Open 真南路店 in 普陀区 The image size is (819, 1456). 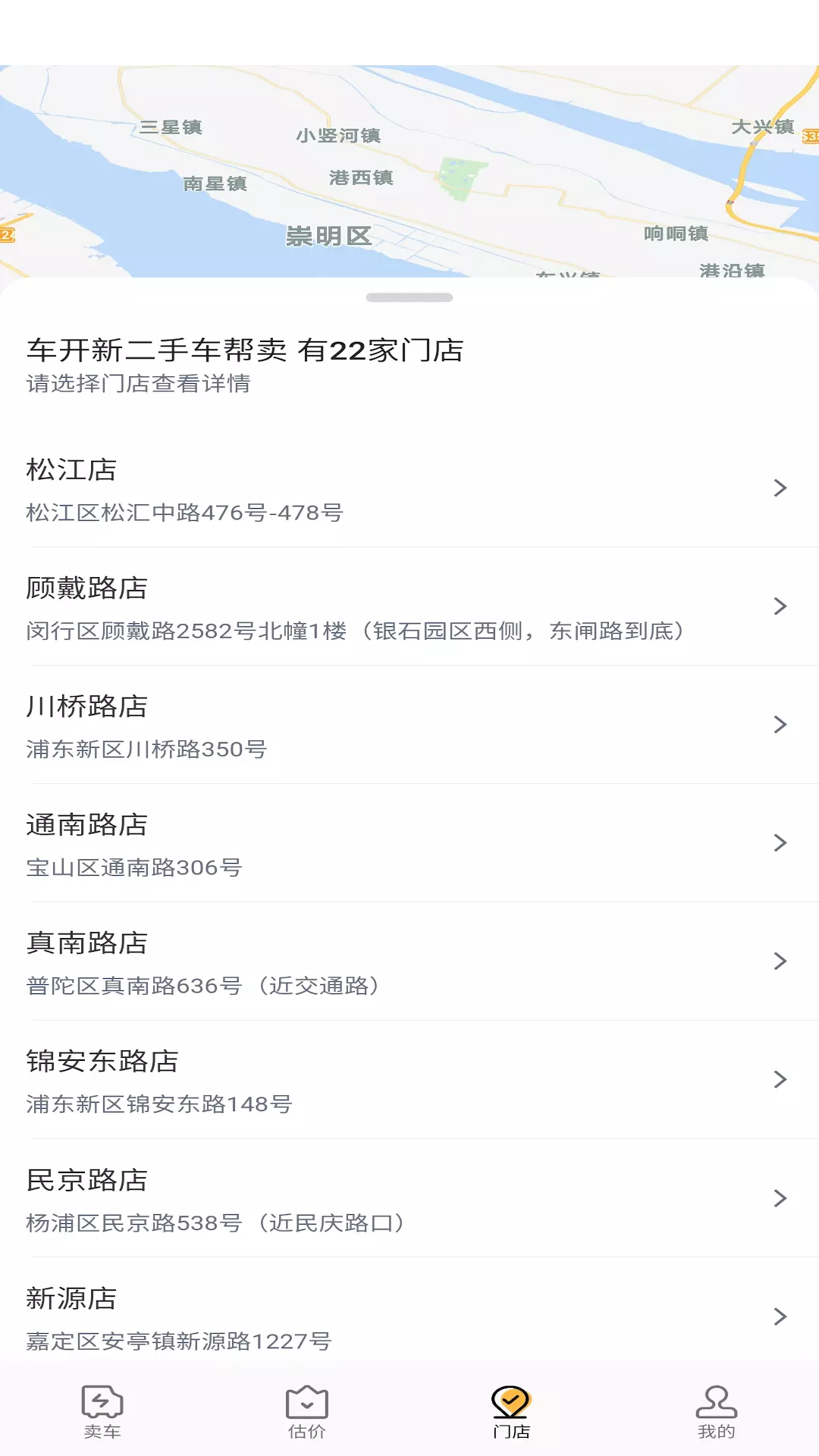[409, 962]
